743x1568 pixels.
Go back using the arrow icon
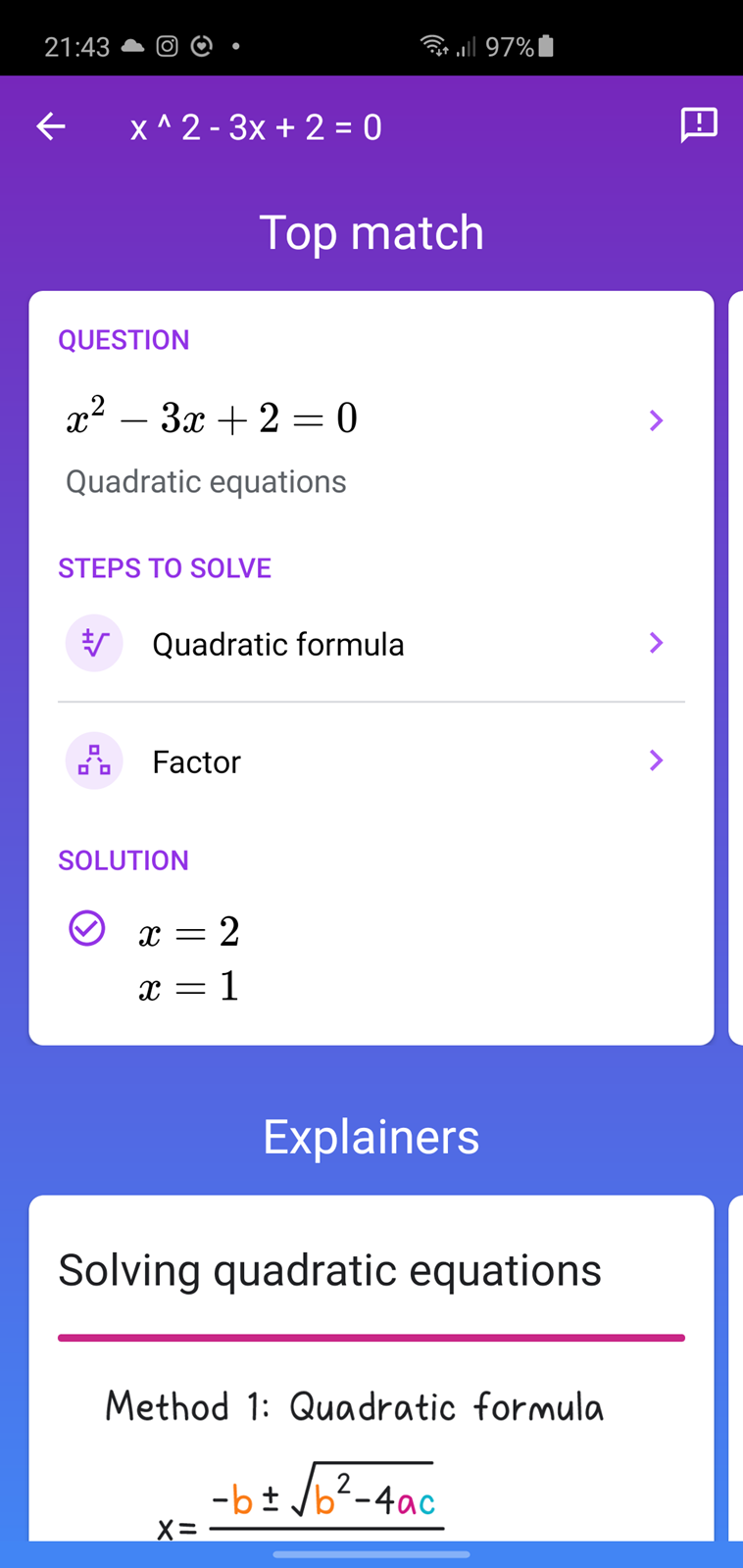click(x=51, y=126)
